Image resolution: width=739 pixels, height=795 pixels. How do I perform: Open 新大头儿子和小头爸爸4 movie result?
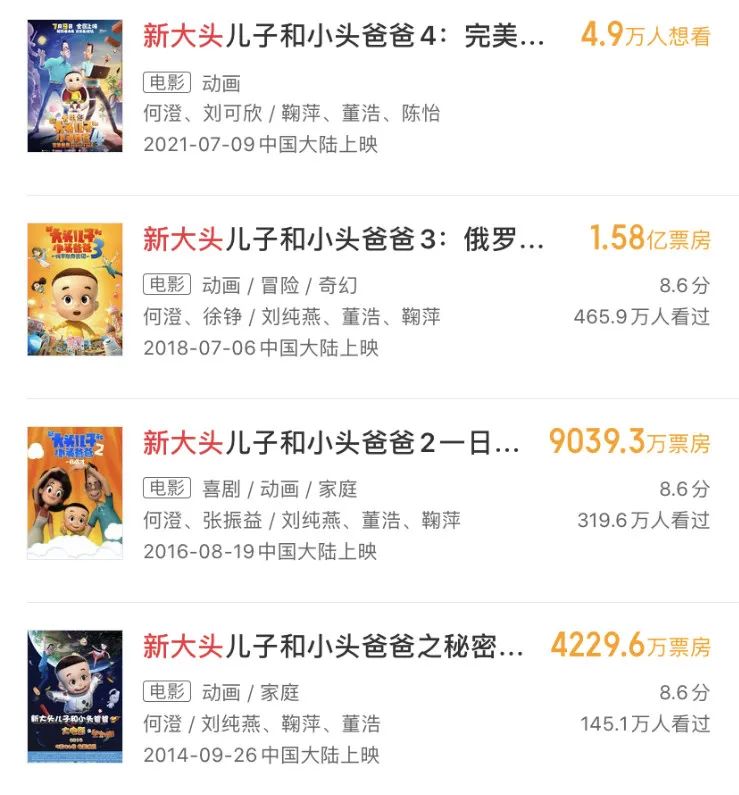coord(345,38)
